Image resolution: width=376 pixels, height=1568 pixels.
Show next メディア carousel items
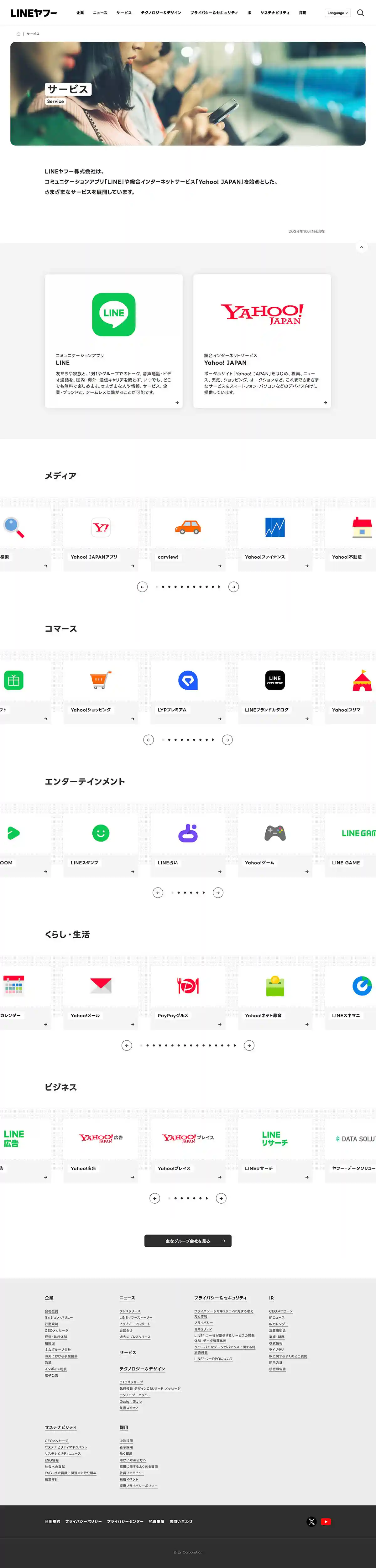pos(233,587)
